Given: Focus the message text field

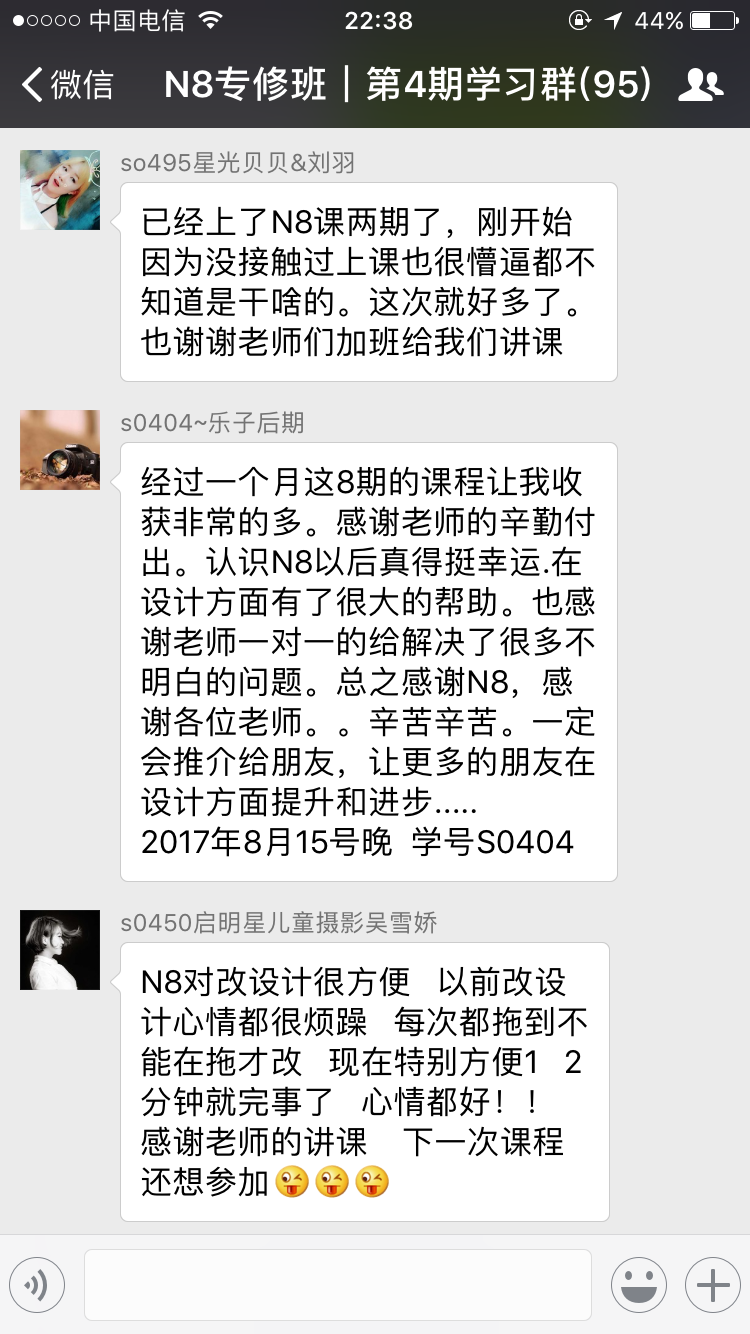Looking at the screenshot, I should point(337,1284).
